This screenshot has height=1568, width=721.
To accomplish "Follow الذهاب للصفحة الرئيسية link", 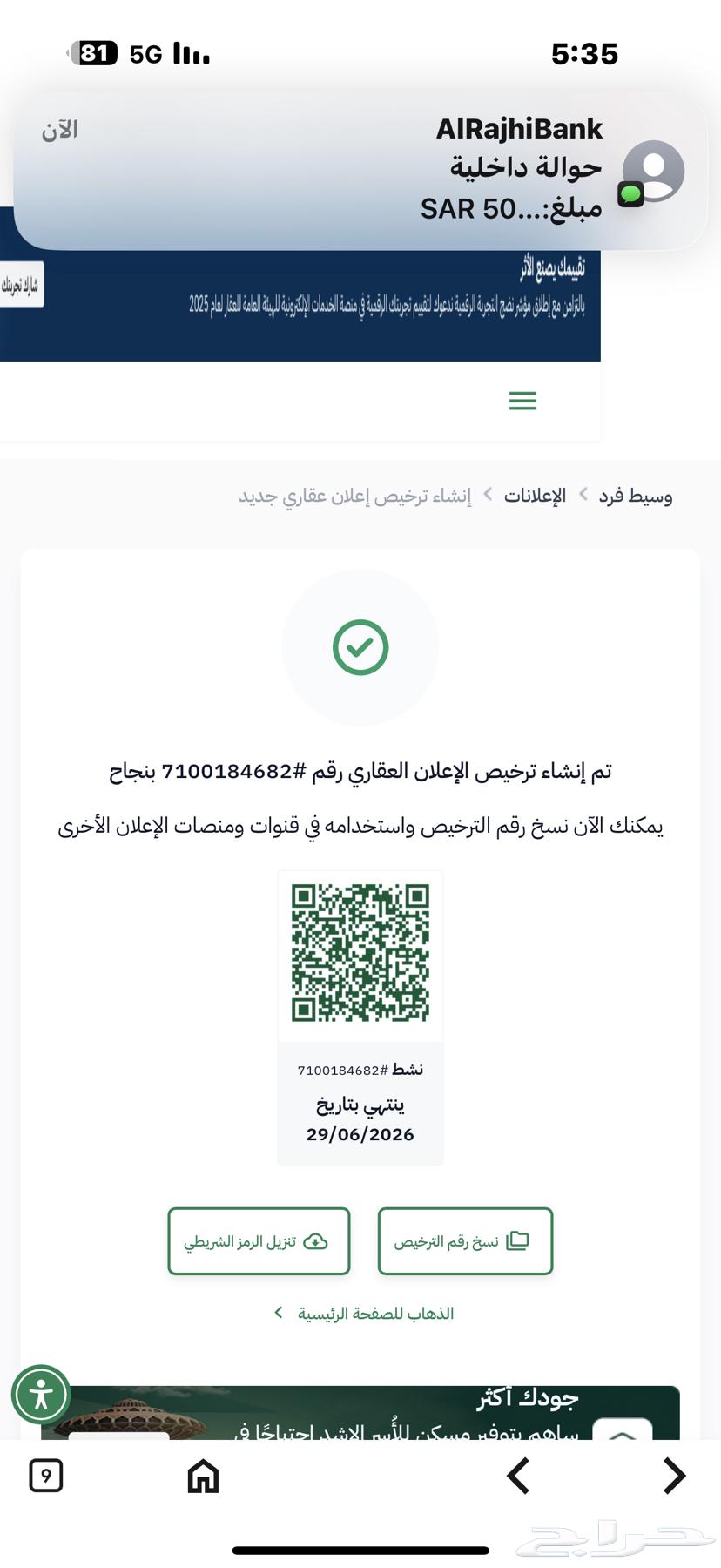I will coord(374,1313).
